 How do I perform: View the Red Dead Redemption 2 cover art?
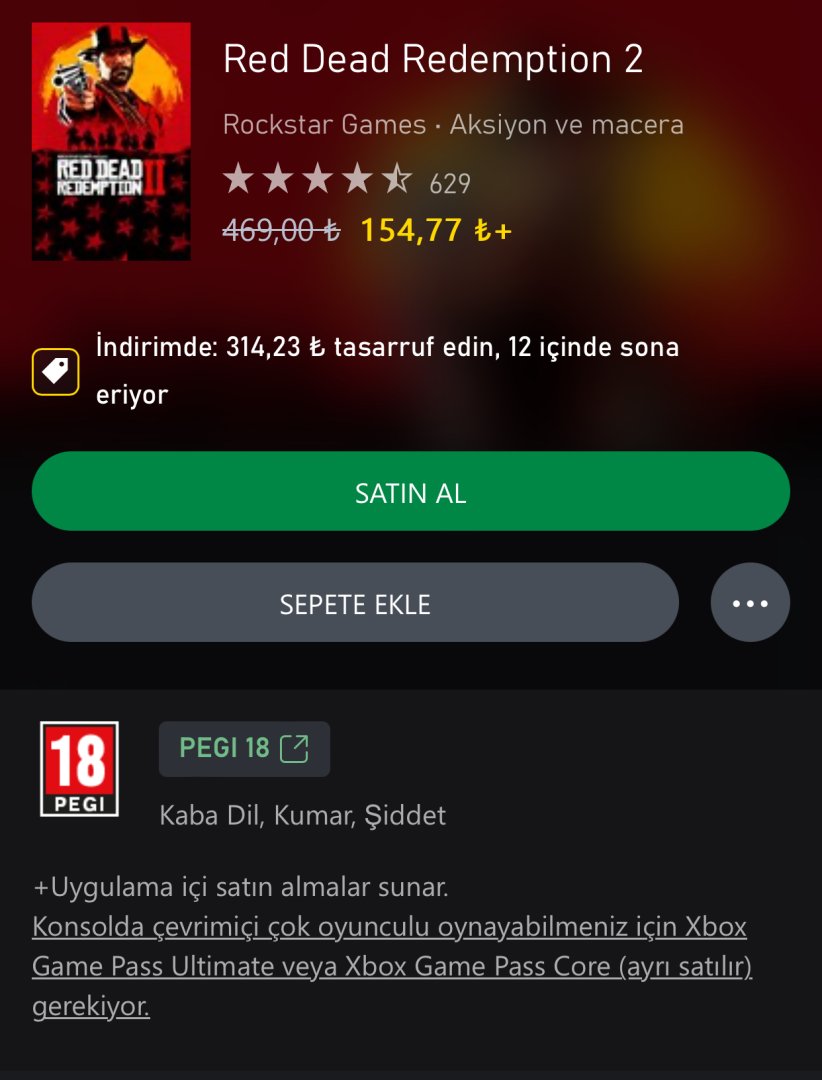(111, 141)
